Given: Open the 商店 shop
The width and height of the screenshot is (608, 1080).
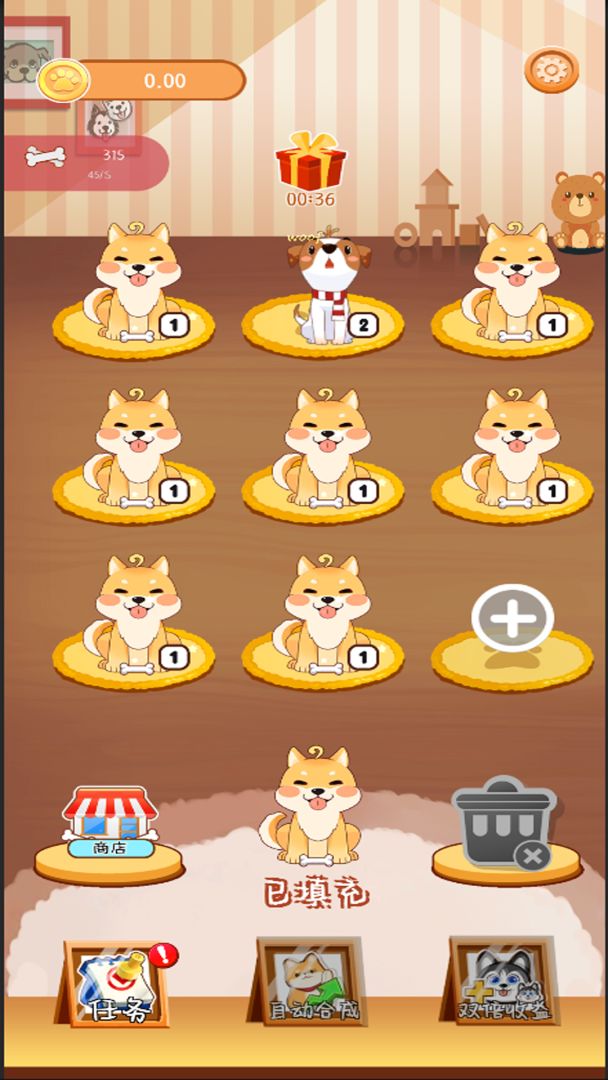Looking at the screenshot, I should pyautogui.click(x=110, y=824).
